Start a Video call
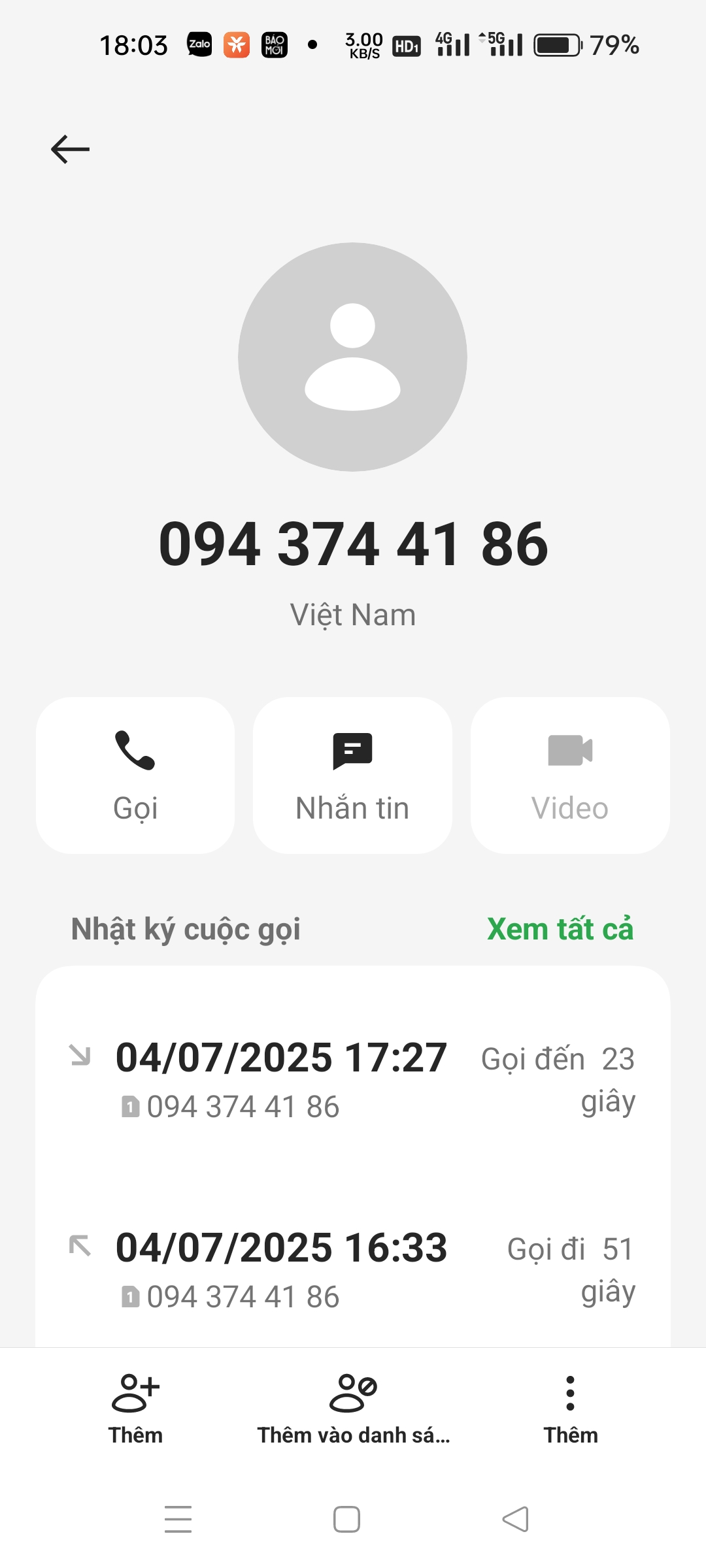706x1568 pixels. point(569,775)
